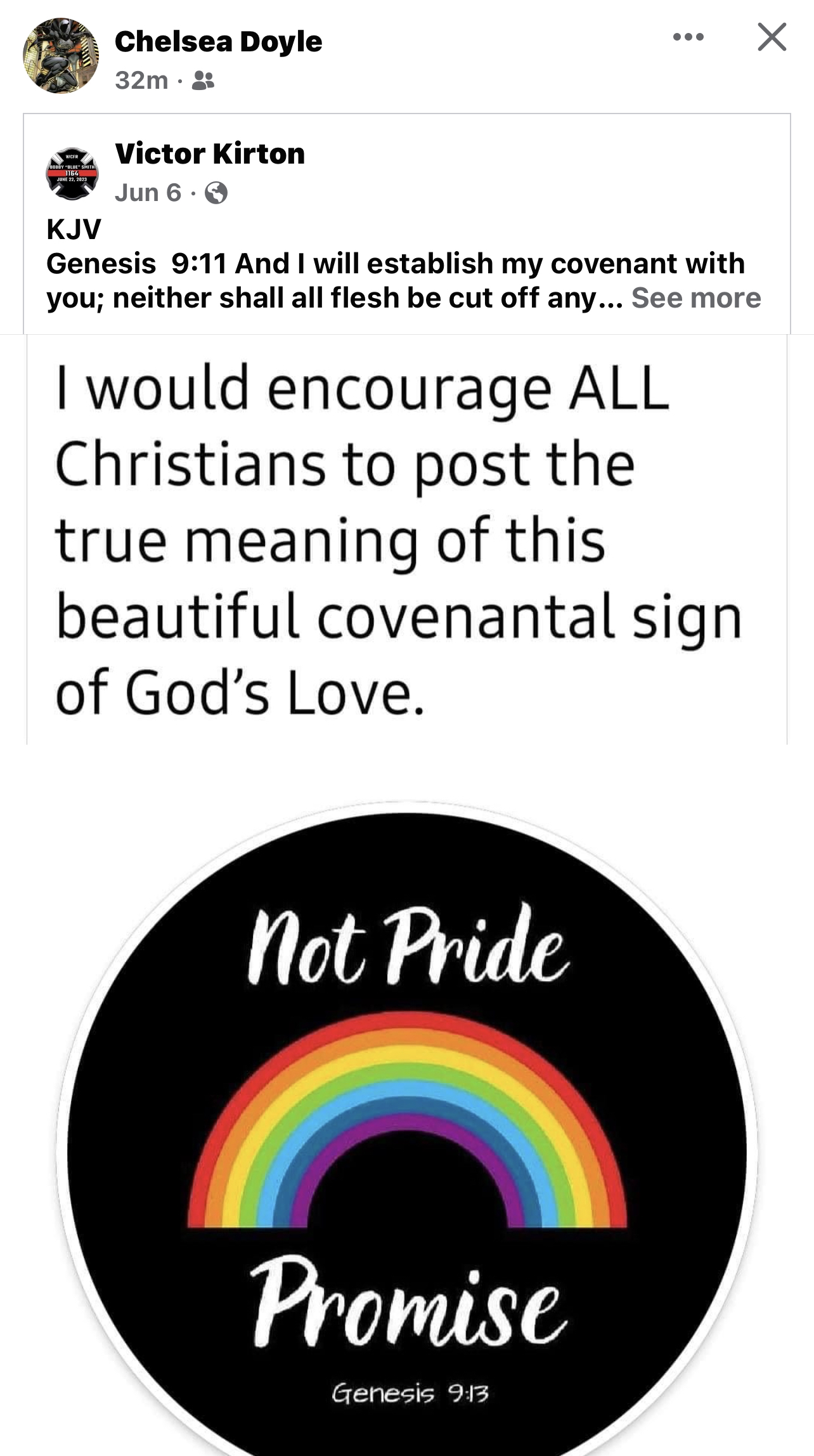Expand the post with See more

(695, 297)
